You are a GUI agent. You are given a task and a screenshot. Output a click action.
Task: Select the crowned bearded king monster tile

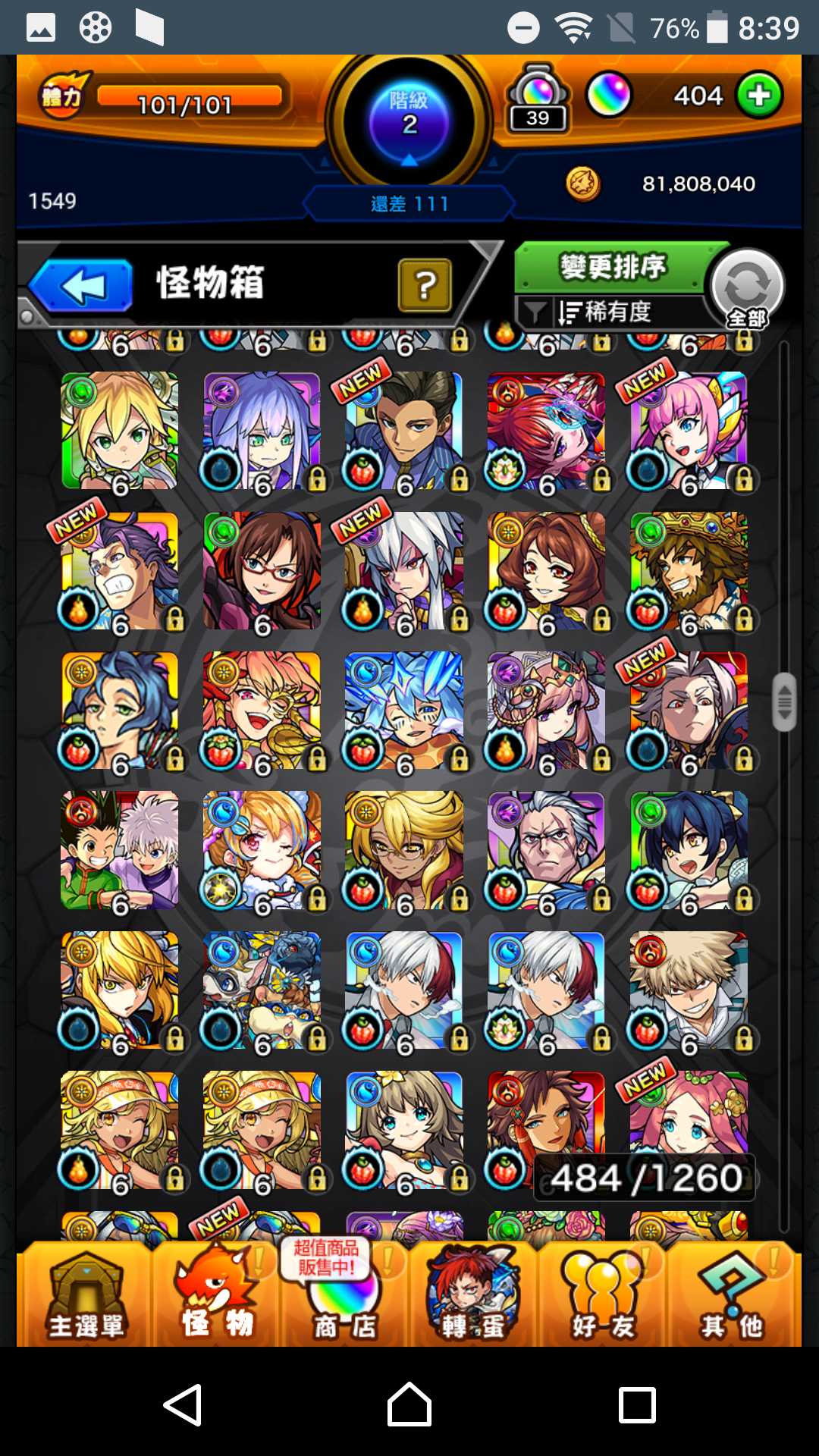[x=689, y=570]
